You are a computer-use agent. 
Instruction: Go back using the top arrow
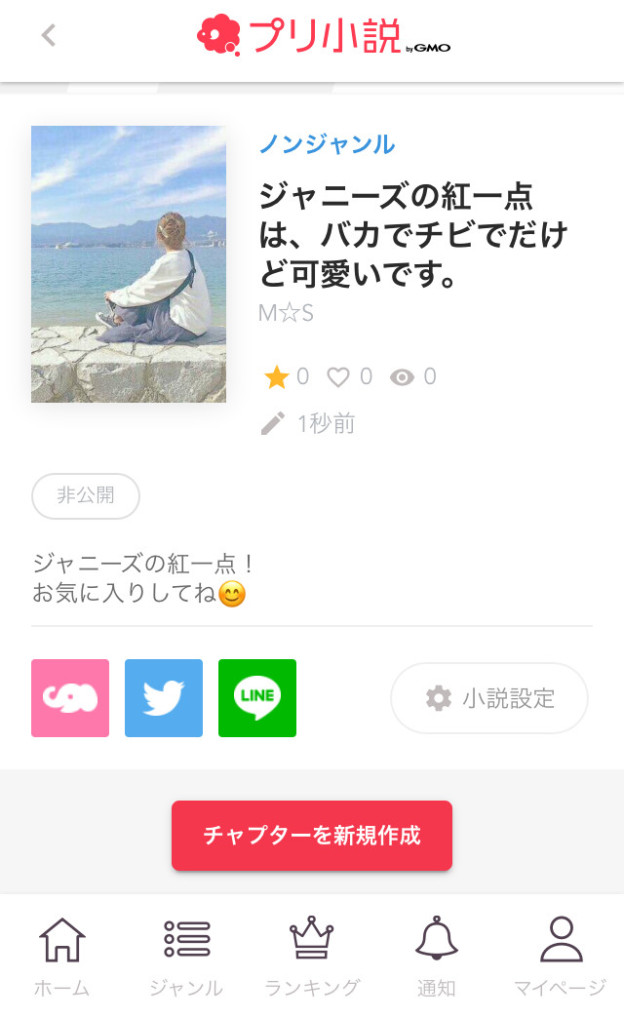48,36
